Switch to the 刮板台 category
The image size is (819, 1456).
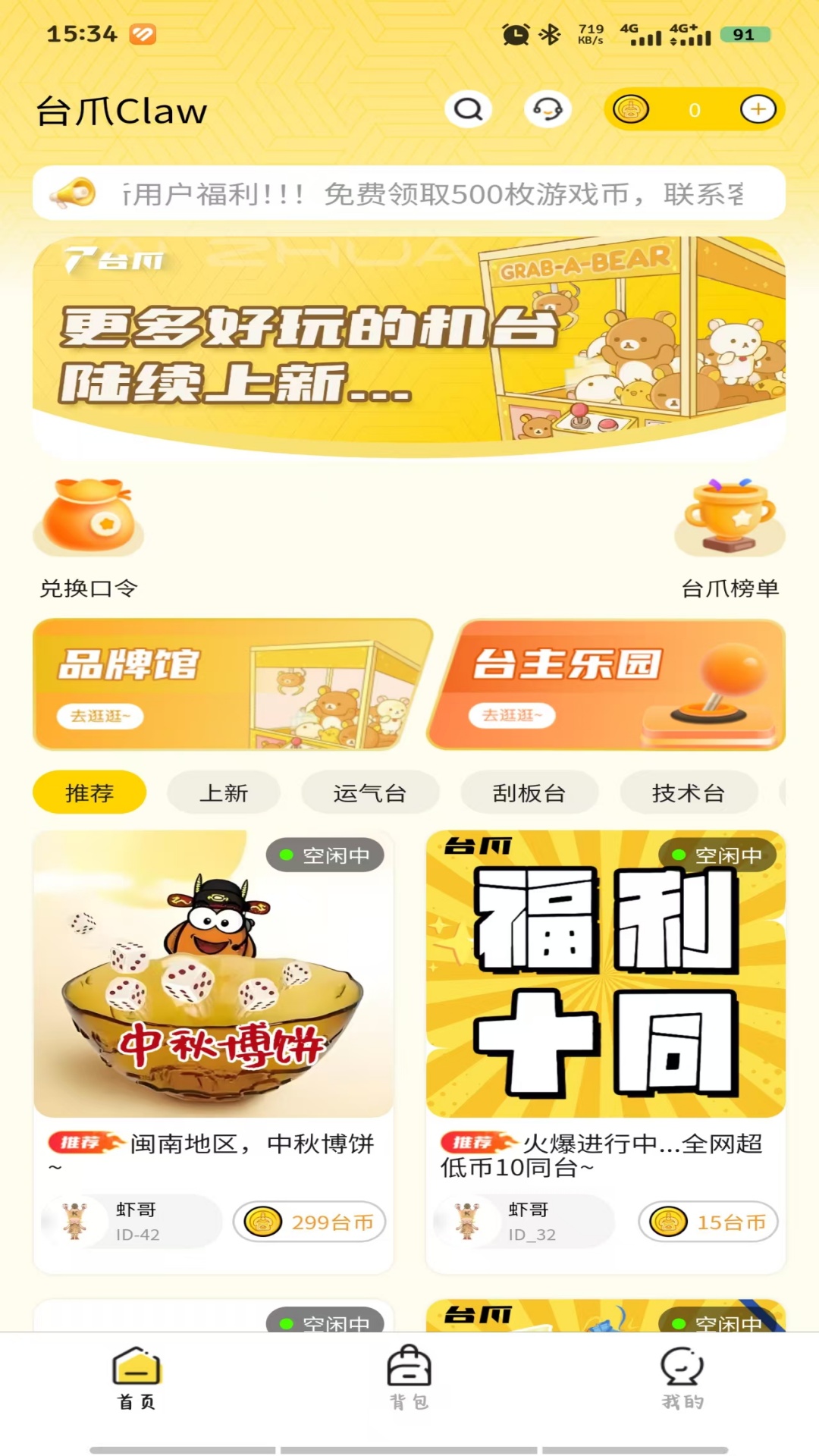point(529,792)
